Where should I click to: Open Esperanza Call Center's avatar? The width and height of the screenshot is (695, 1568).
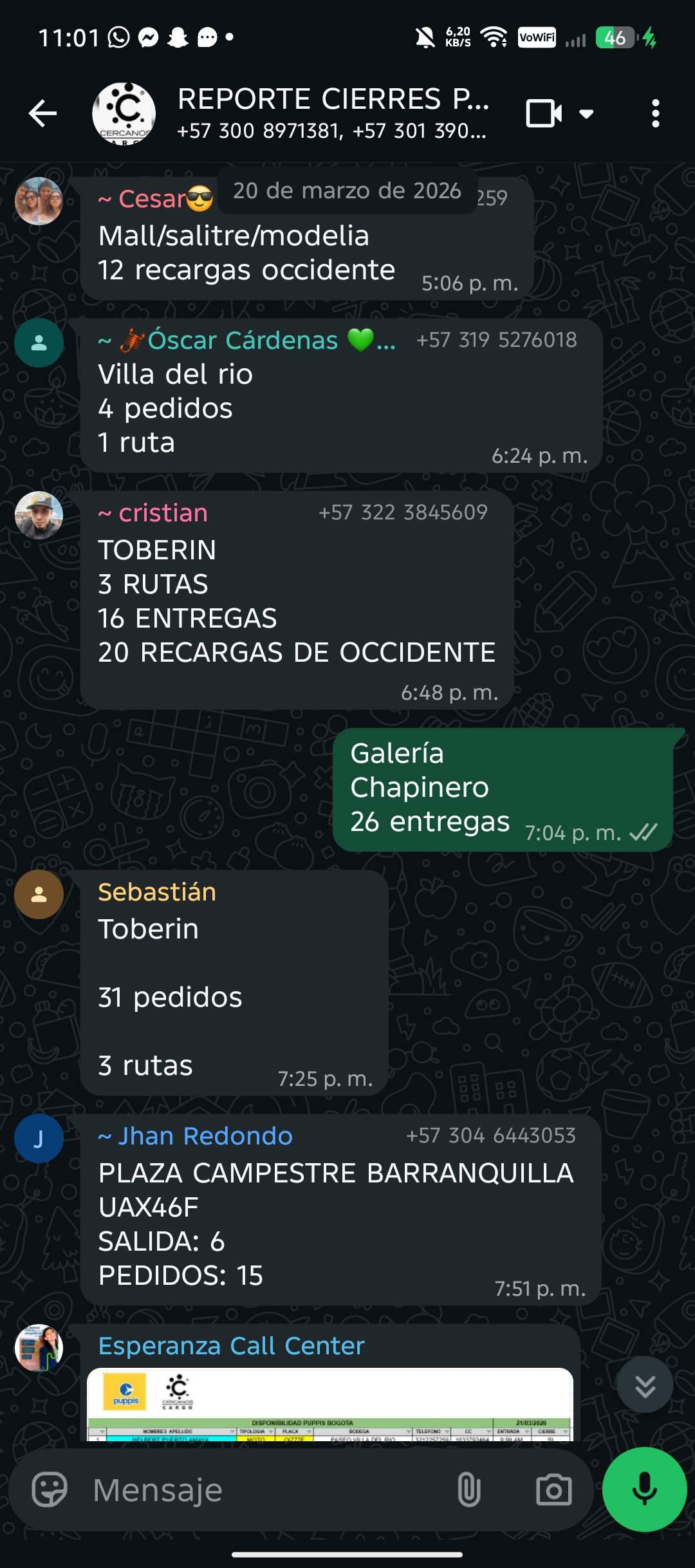39,1347
